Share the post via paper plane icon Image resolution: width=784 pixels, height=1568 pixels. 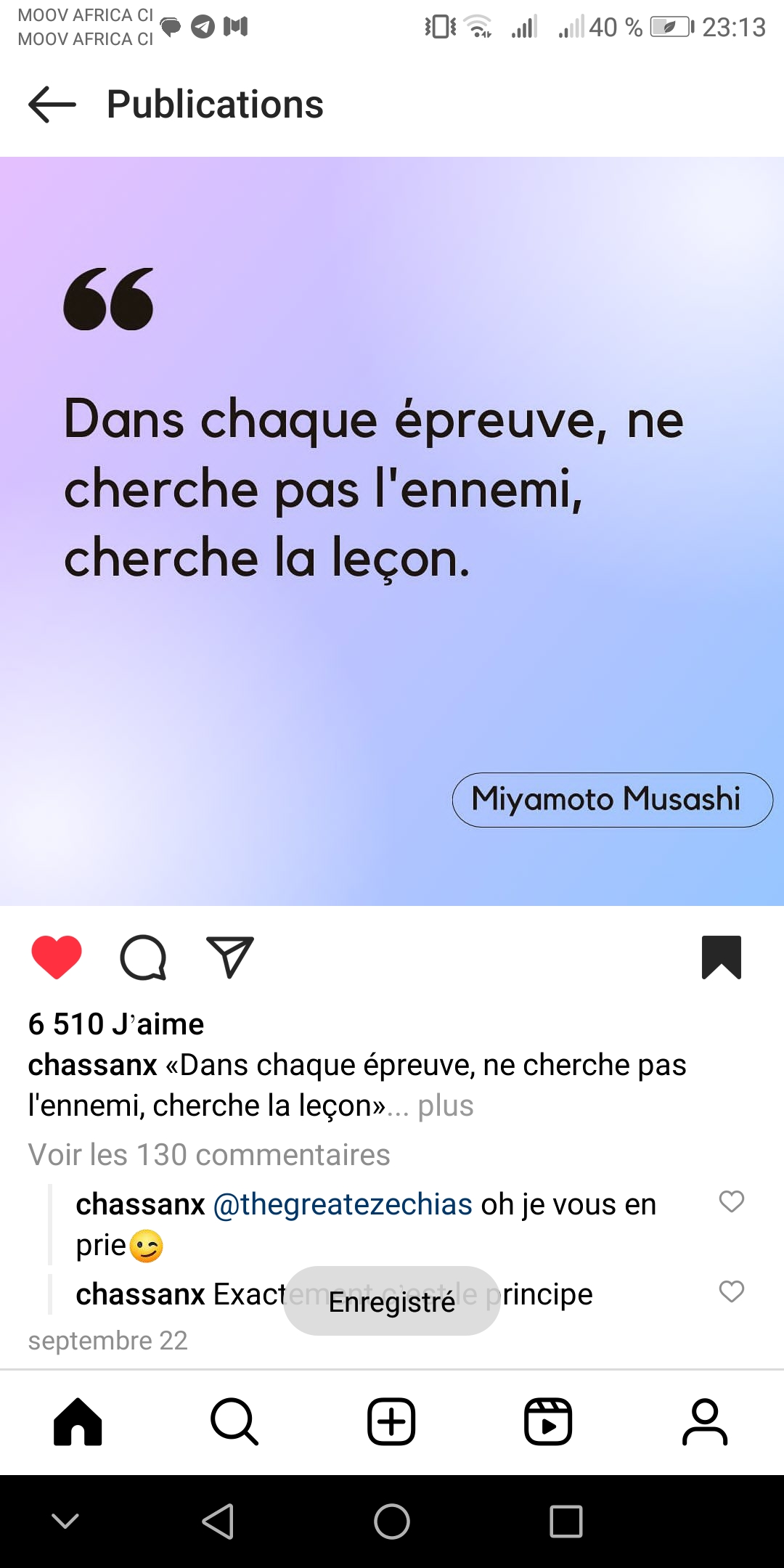(x=230, y=957)
